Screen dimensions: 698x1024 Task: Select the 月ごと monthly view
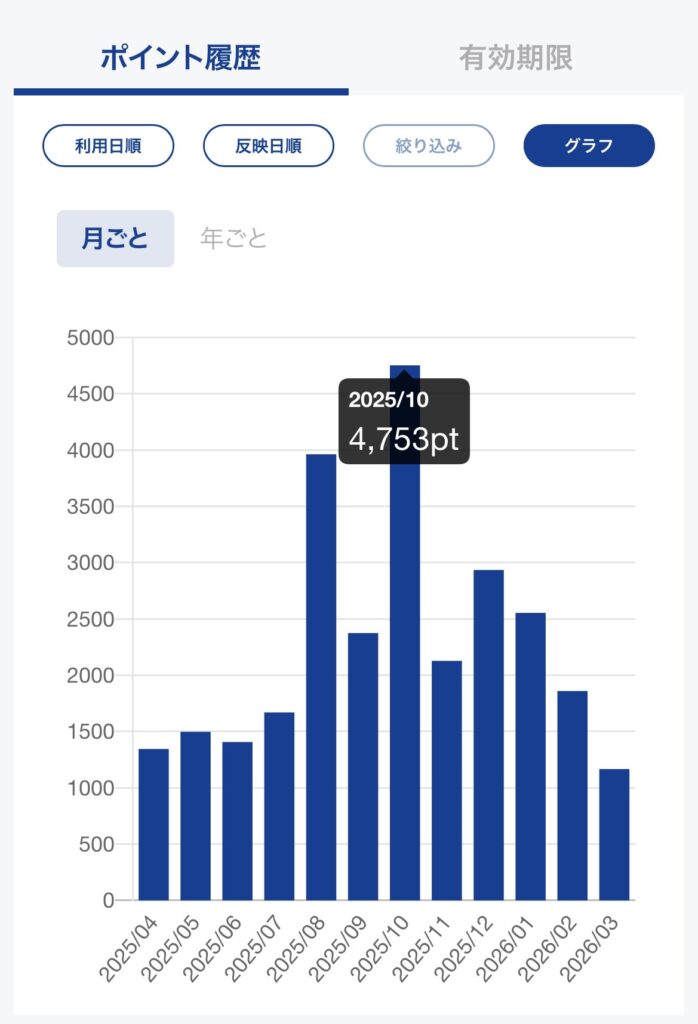(115, 239)
